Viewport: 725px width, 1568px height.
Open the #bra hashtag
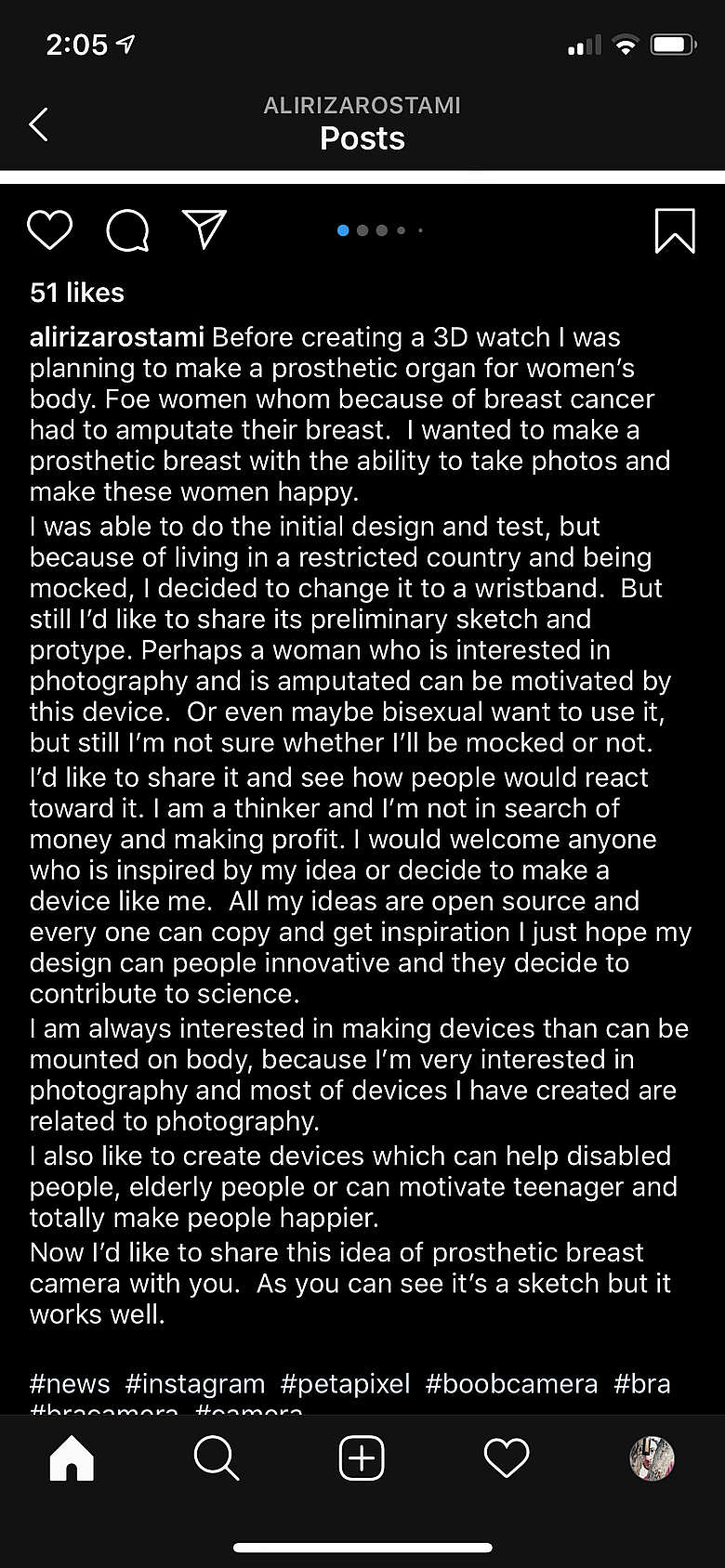tap(642, 1383)
